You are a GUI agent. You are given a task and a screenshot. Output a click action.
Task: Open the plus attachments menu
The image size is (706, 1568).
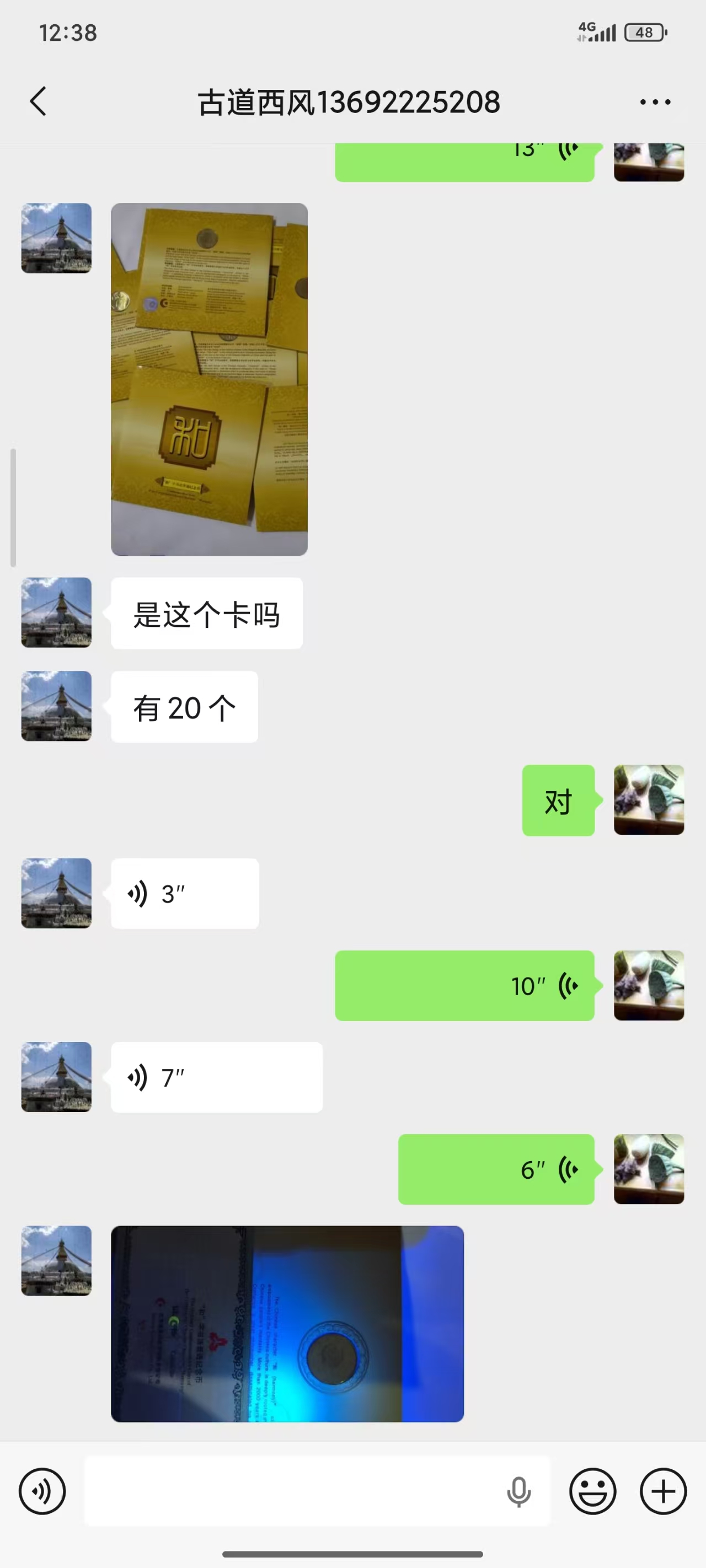coord(663,1491)
